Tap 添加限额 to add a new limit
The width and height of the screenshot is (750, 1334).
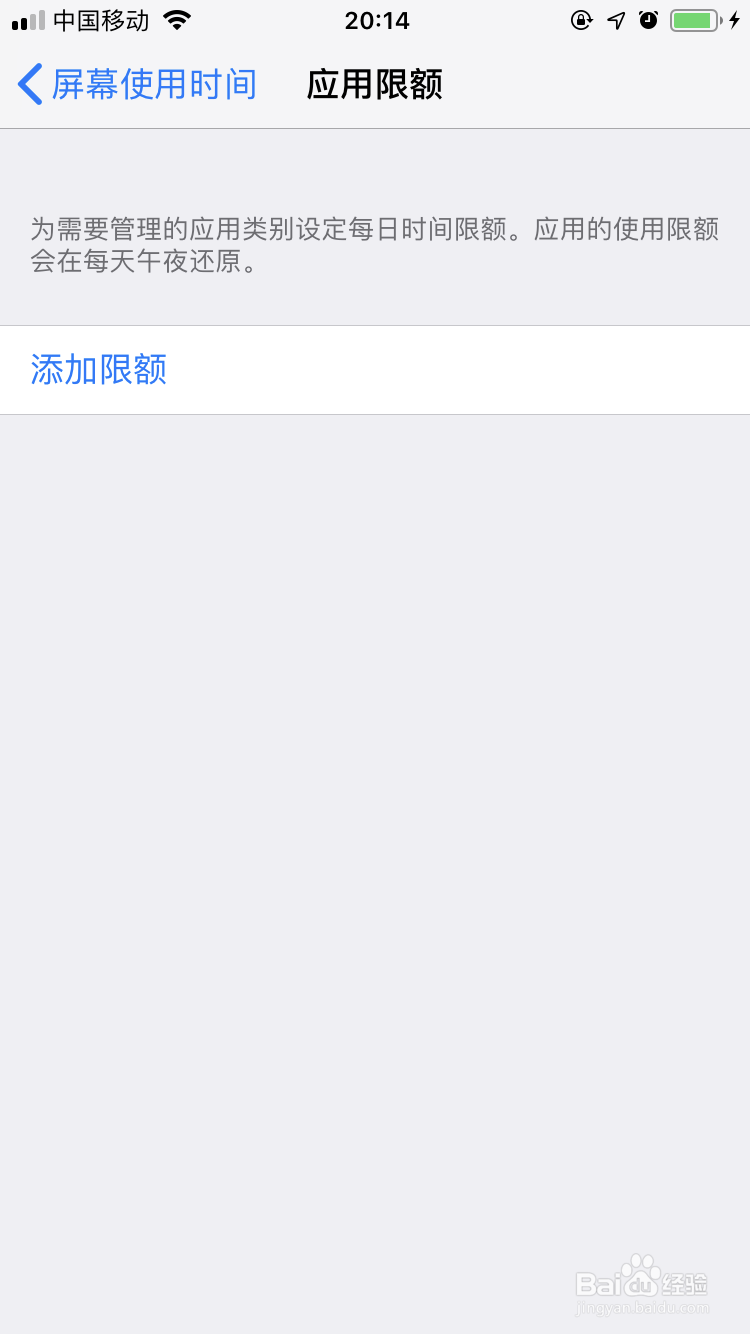[97, 370]
